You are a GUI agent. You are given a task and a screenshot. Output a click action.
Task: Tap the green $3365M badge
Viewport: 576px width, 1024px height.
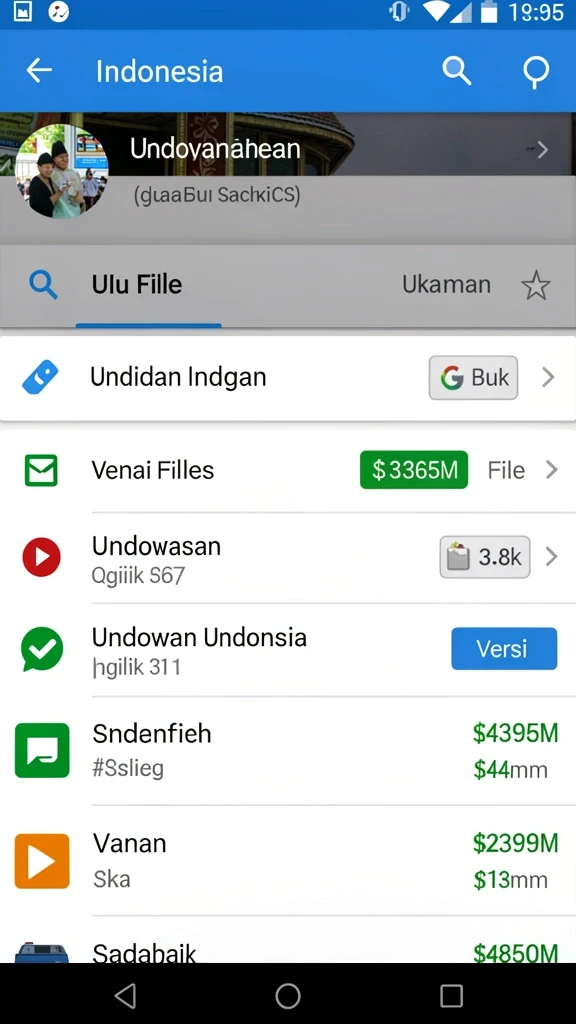[414, 470]
